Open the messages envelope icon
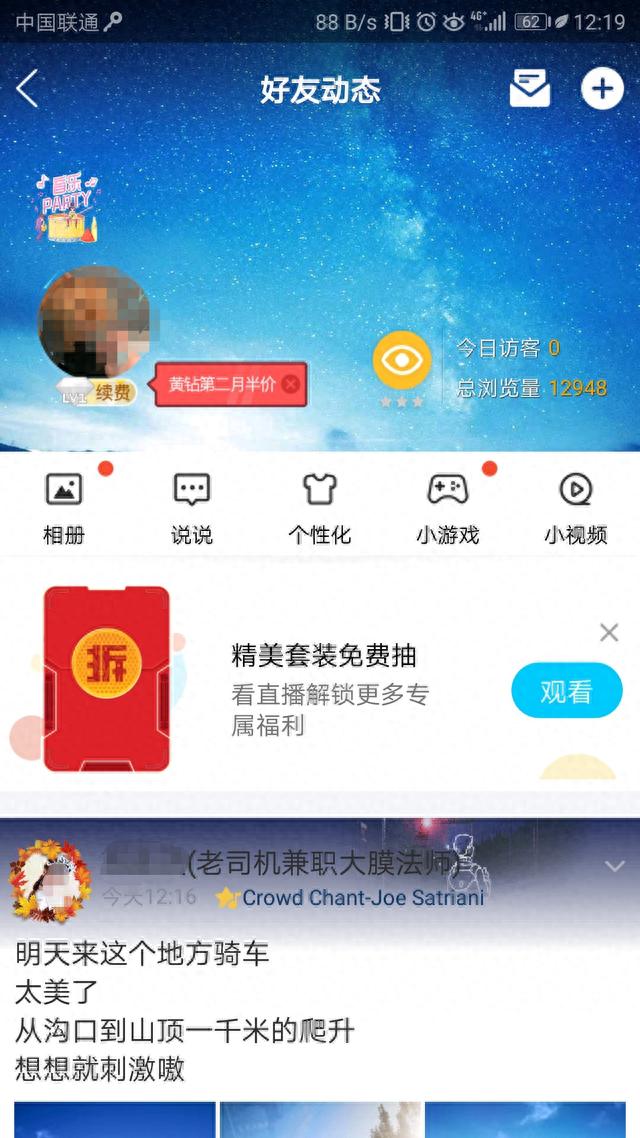The width and height of the screenshot is (640, 1138). tap(529, 90)
